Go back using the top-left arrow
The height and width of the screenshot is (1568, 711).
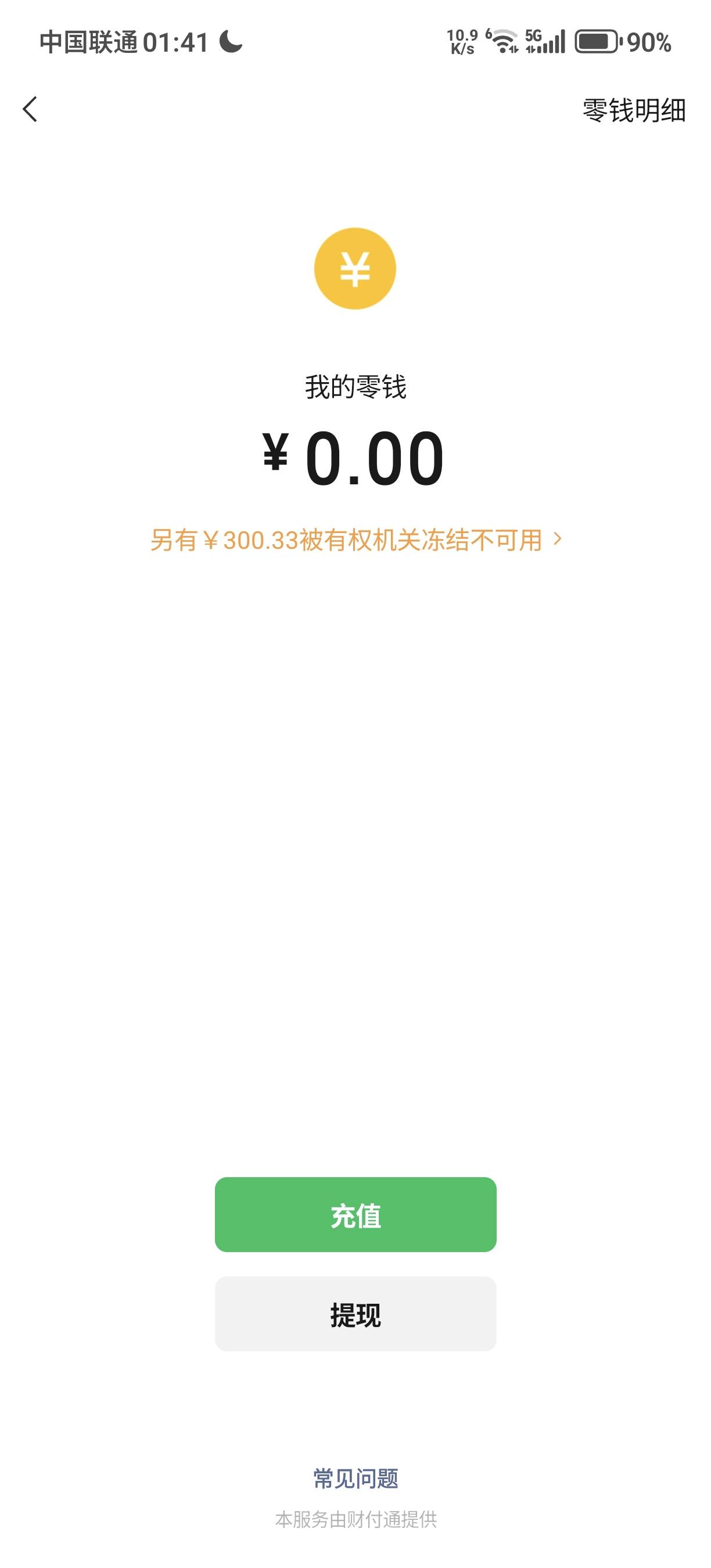[30, 110]
